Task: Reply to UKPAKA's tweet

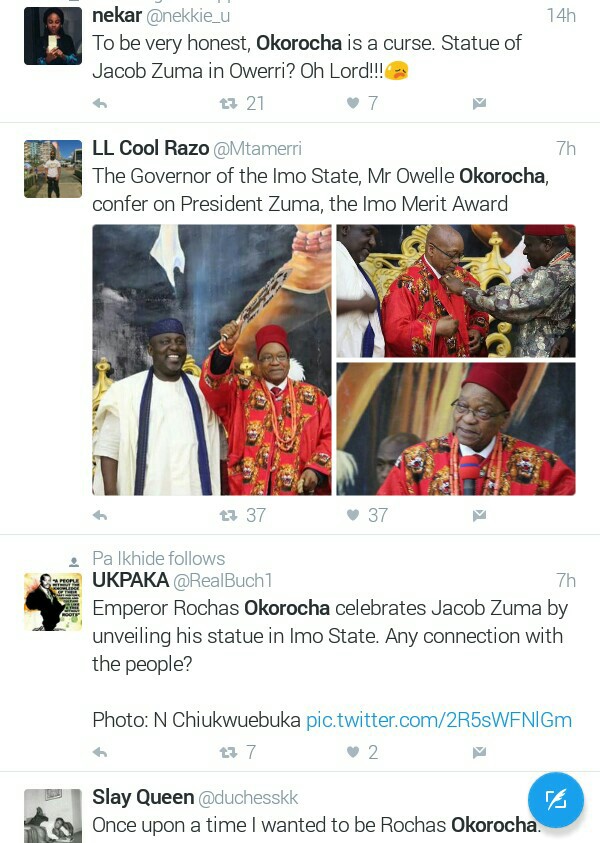Action: (x=100, y=752)
